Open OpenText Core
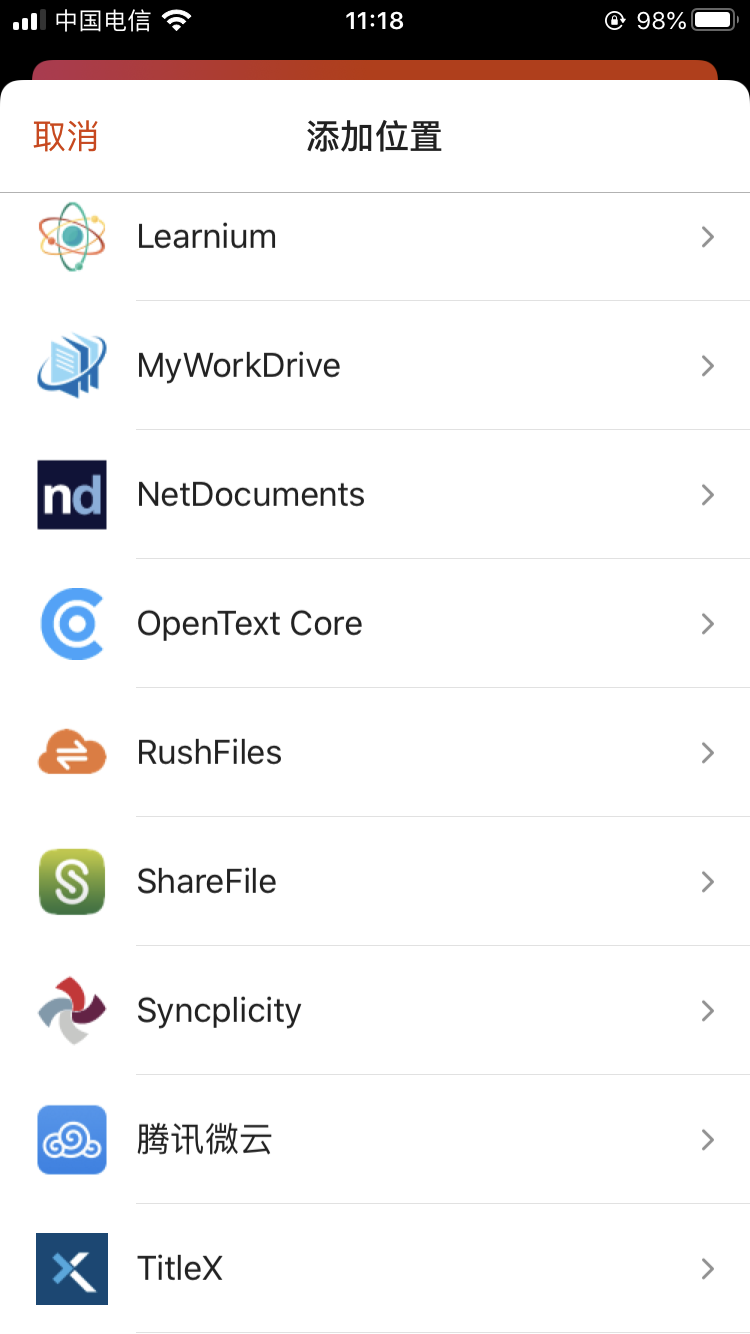Screen dimensions: 750x1334 tap(375, 624)
